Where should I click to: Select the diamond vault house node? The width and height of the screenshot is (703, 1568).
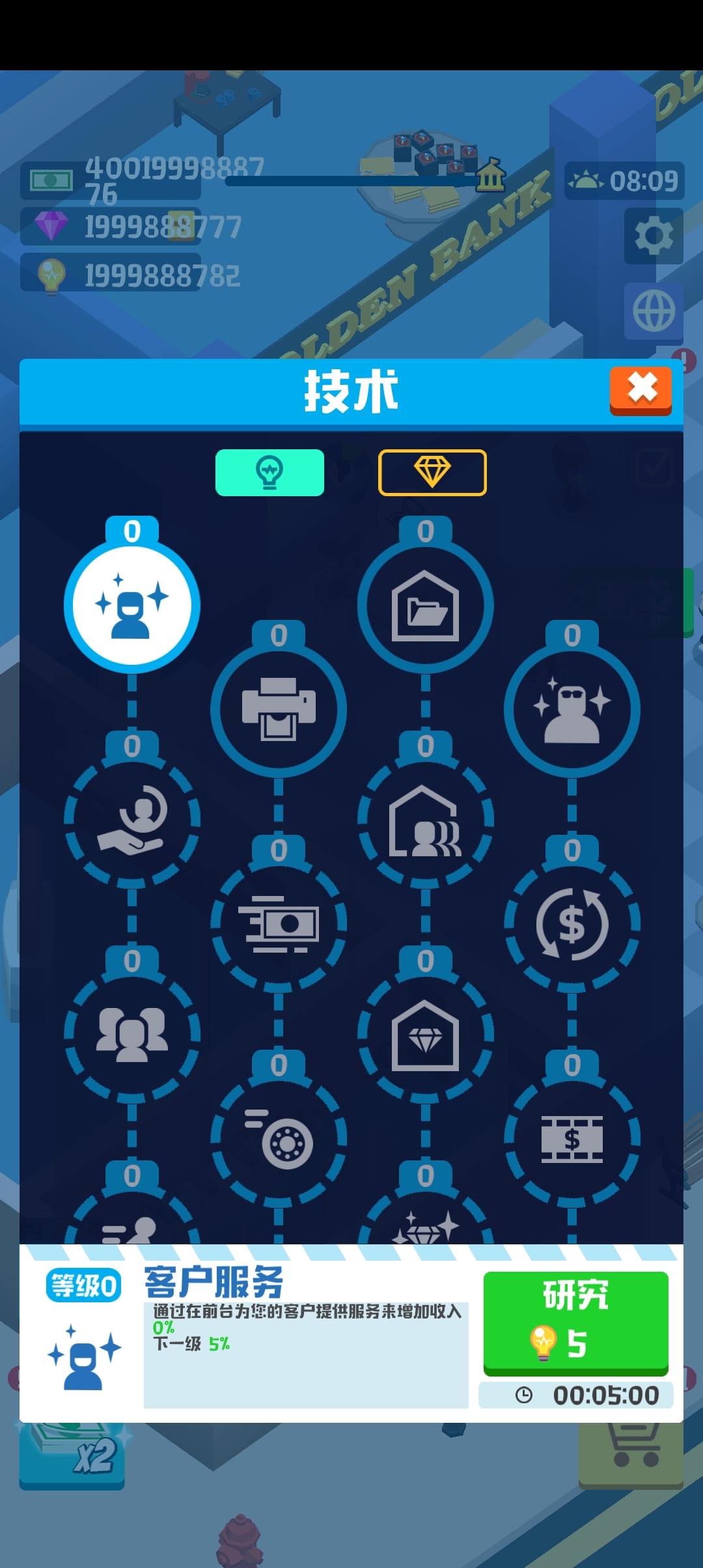click(426, 1034)
